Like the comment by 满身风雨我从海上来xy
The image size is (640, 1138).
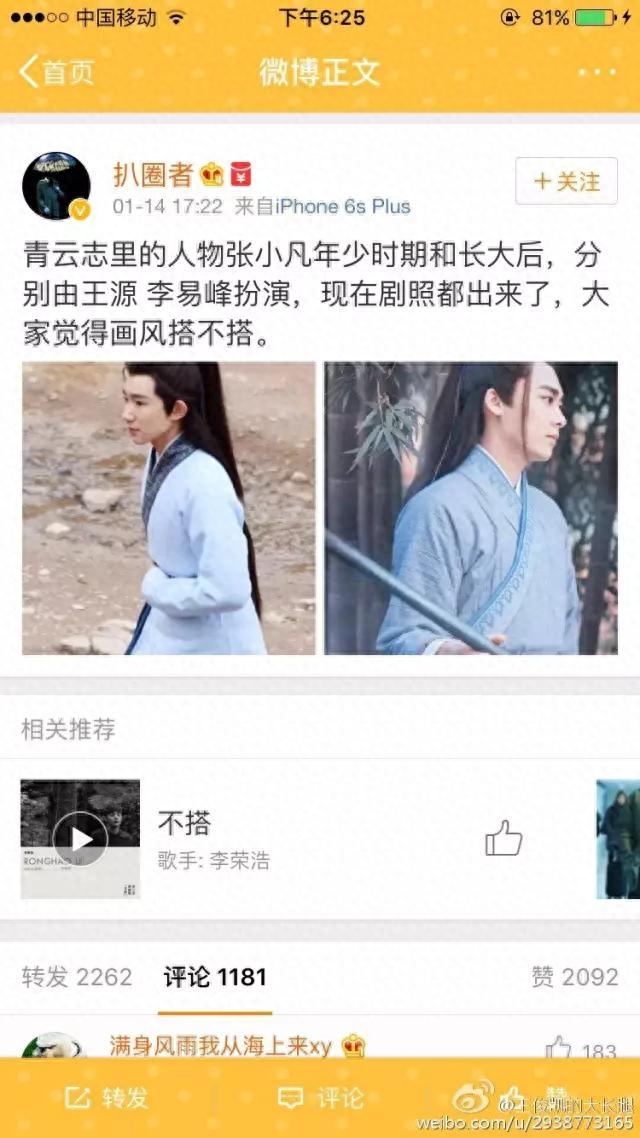coord(559,1048)
